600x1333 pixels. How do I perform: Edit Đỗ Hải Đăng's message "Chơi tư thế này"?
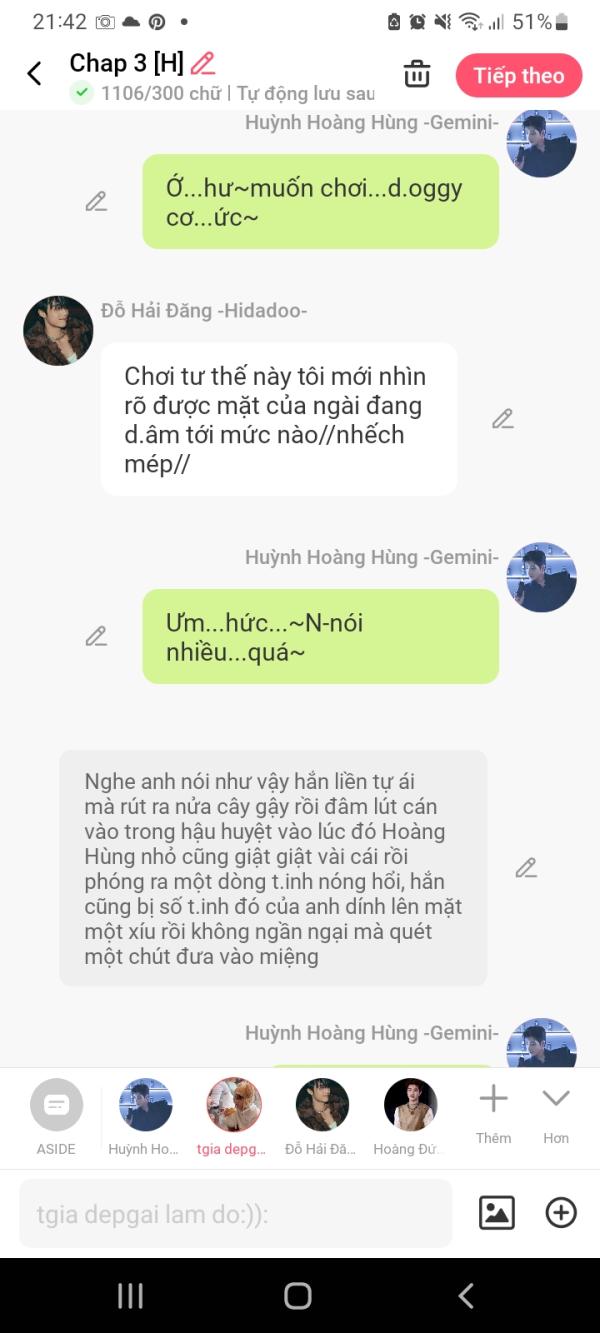point(503,419)
